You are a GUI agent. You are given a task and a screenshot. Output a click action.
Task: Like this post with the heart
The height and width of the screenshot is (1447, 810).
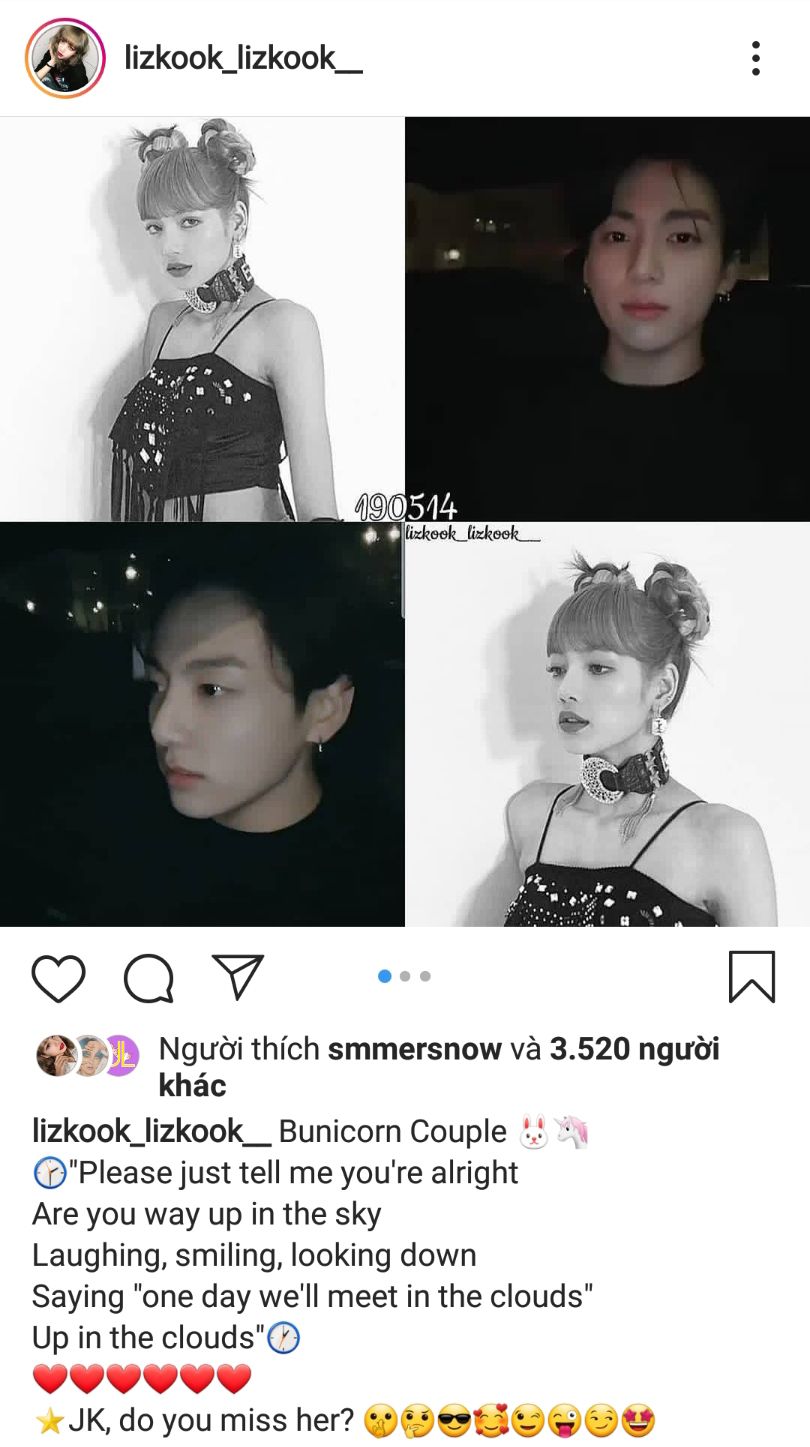pyautogui.click(x=59, y=977)
